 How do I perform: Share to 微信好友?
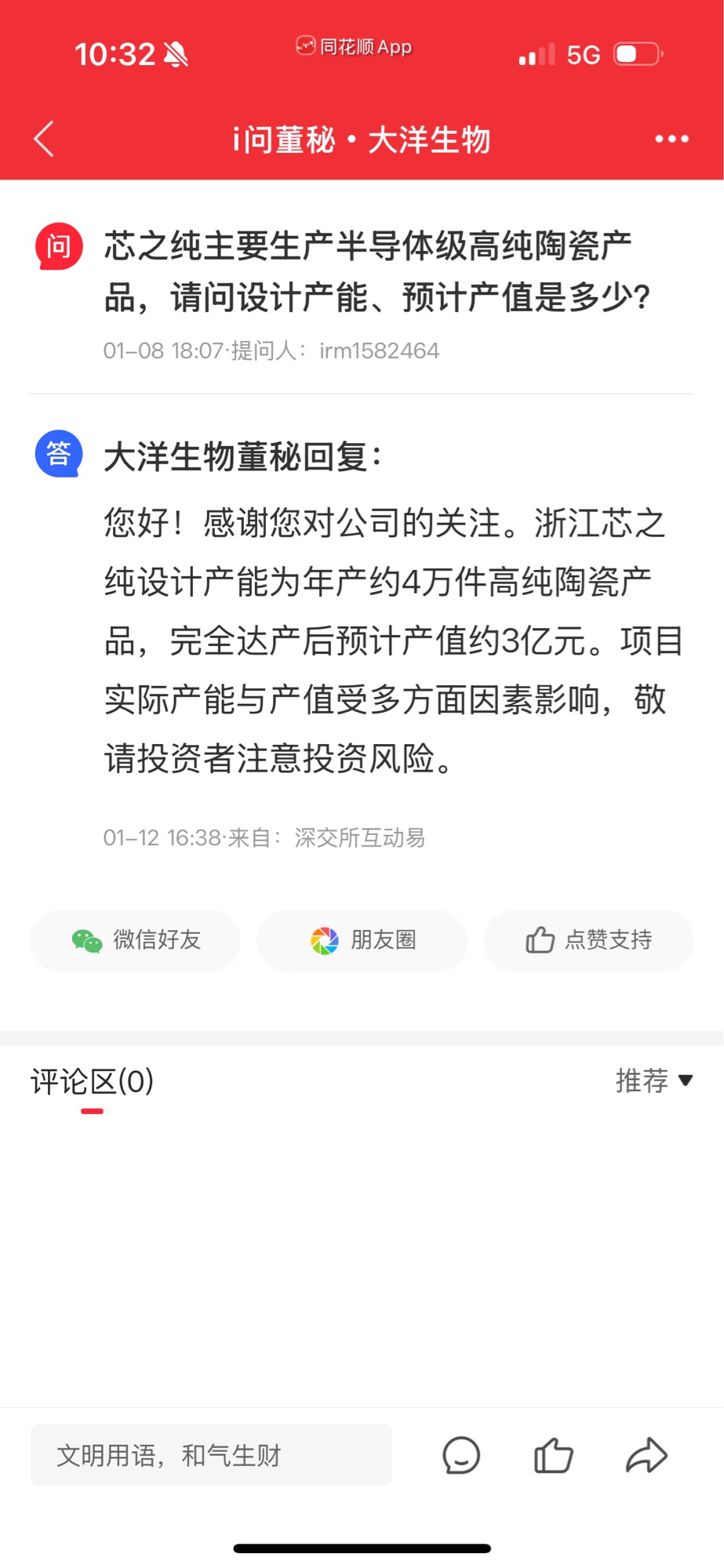pos(136,940)
